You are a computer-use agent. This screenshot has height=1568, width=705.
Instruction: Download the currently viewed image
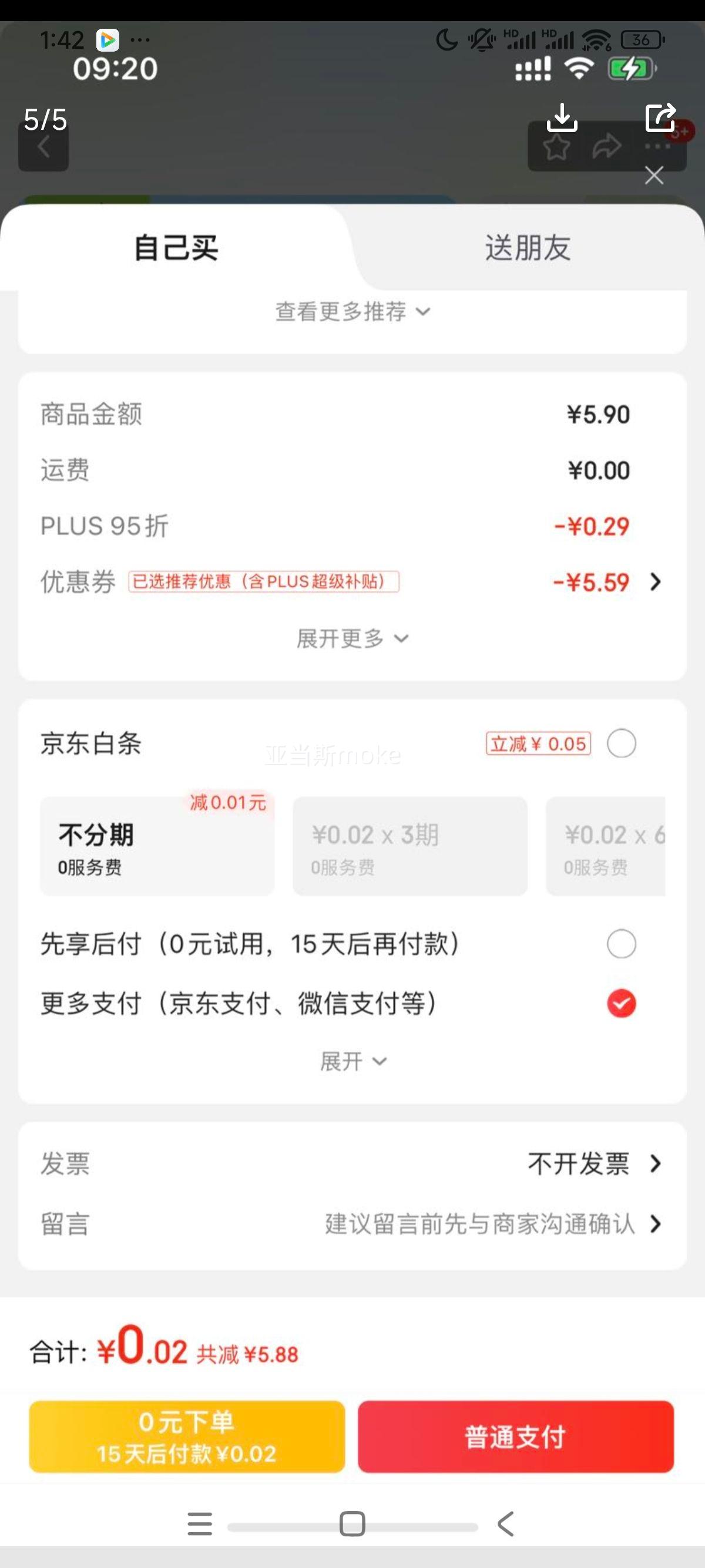[562, 118]
